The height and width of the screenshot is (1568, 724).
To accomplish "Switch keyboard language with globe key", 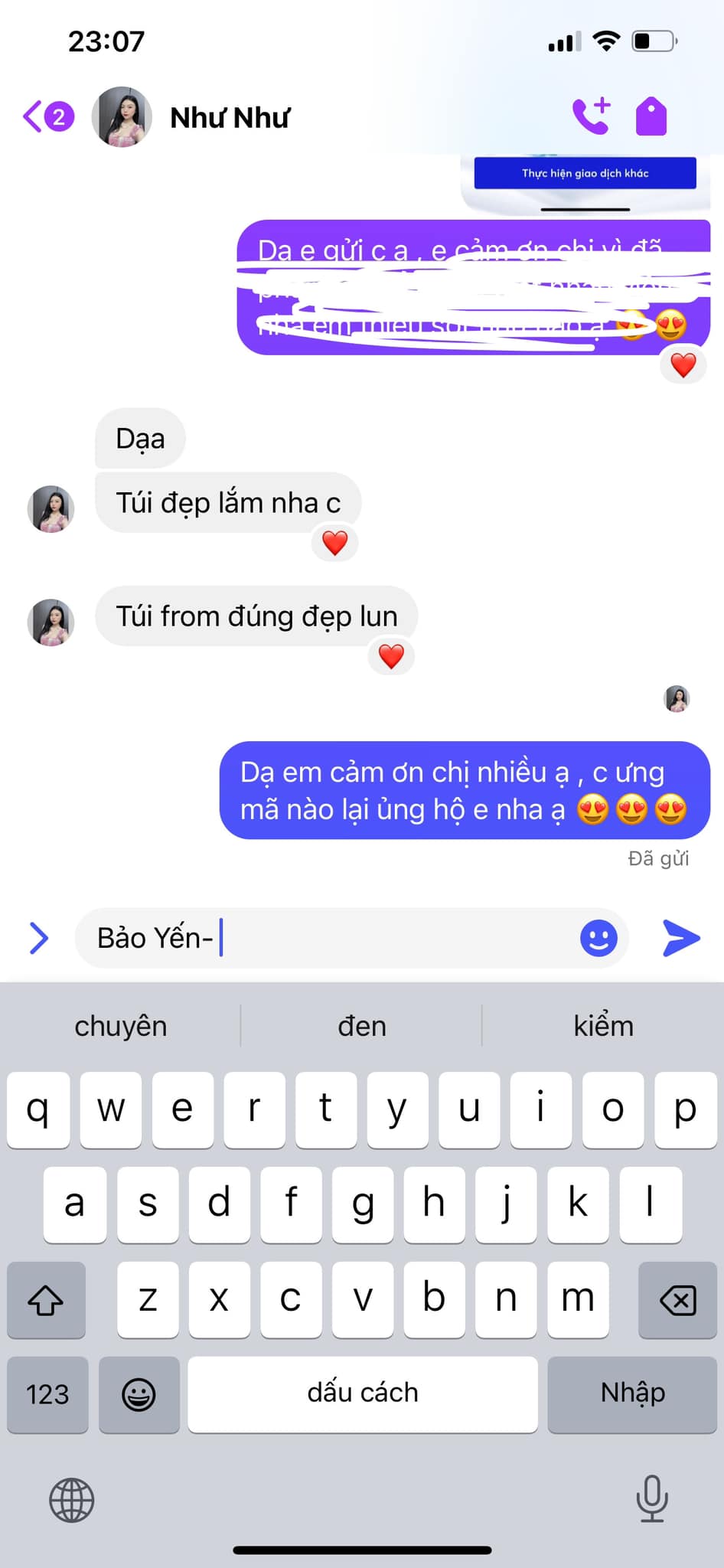I will point(72,1499).
